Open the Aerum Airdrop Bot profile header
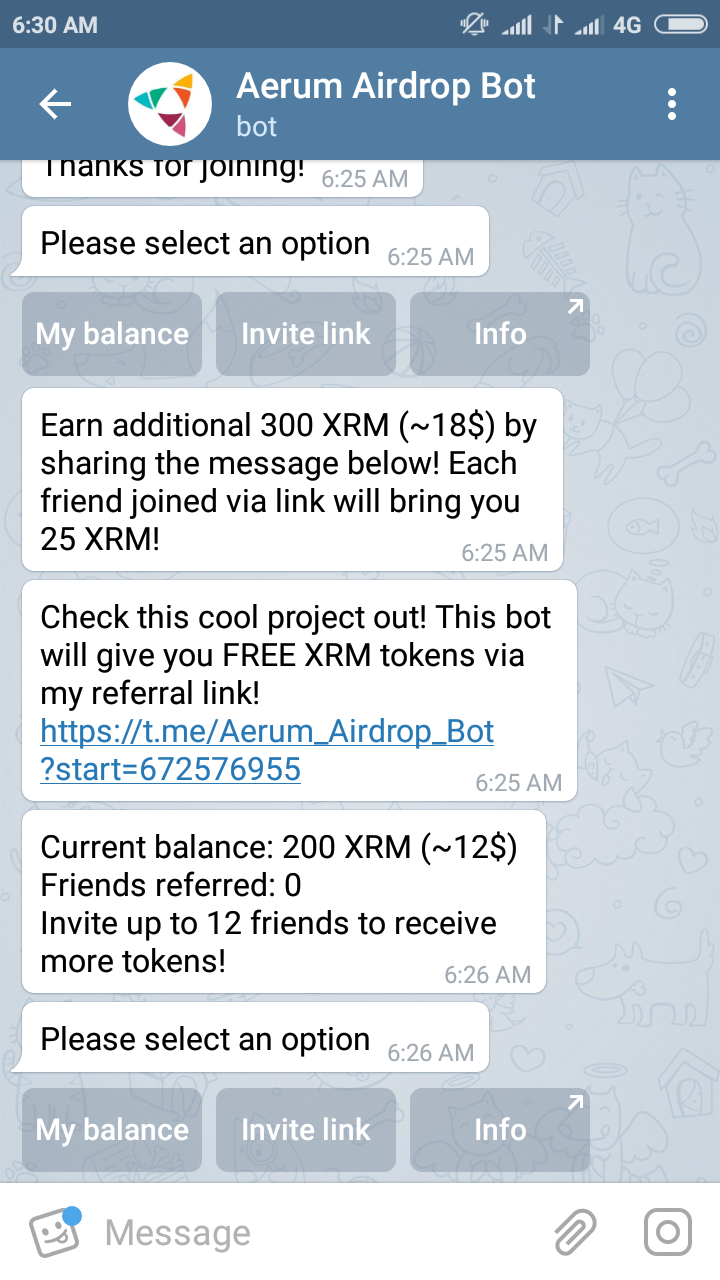Screen dimensions: 720x1280 click(x=385, y=104)
